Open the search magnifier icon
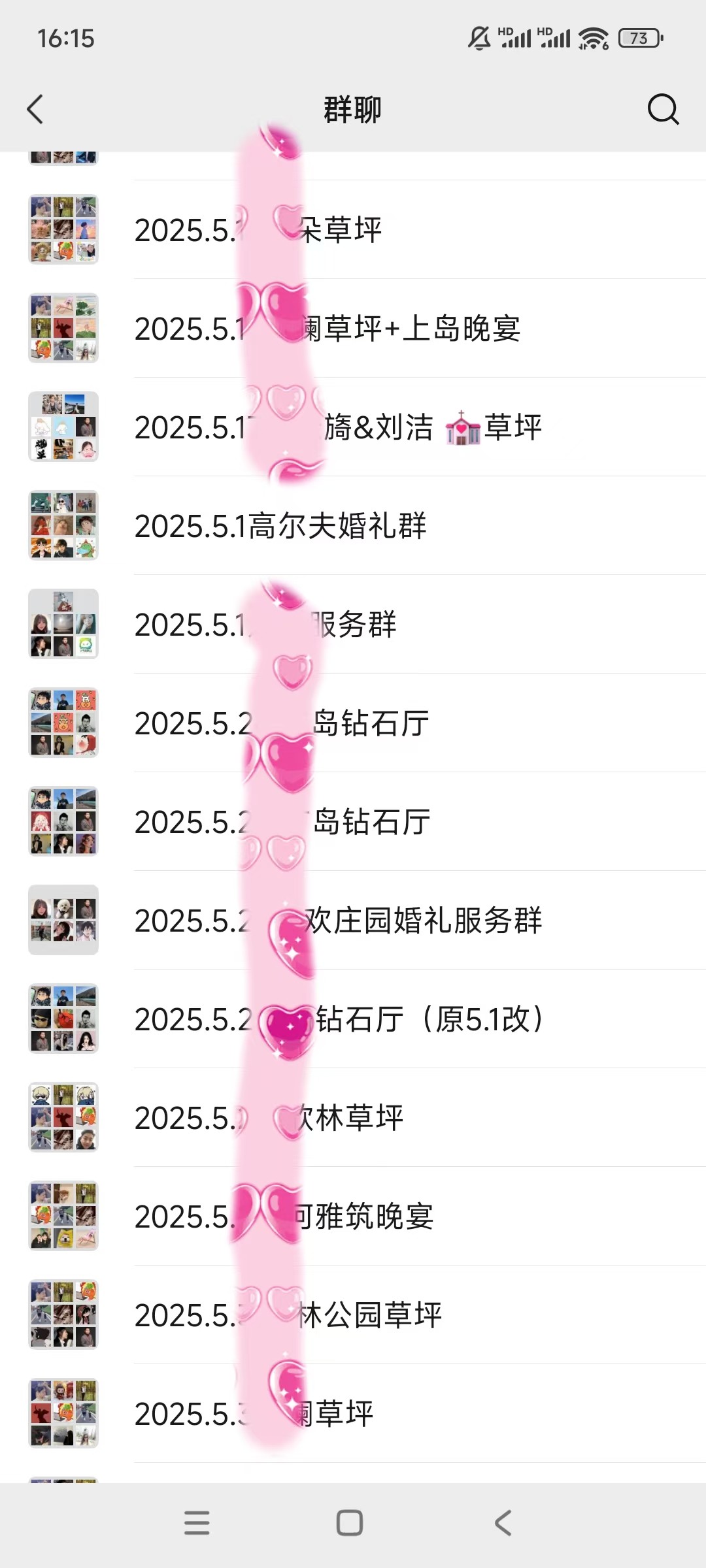The height and width of the screenshot is (1568, 706). [x=664, y=109]
